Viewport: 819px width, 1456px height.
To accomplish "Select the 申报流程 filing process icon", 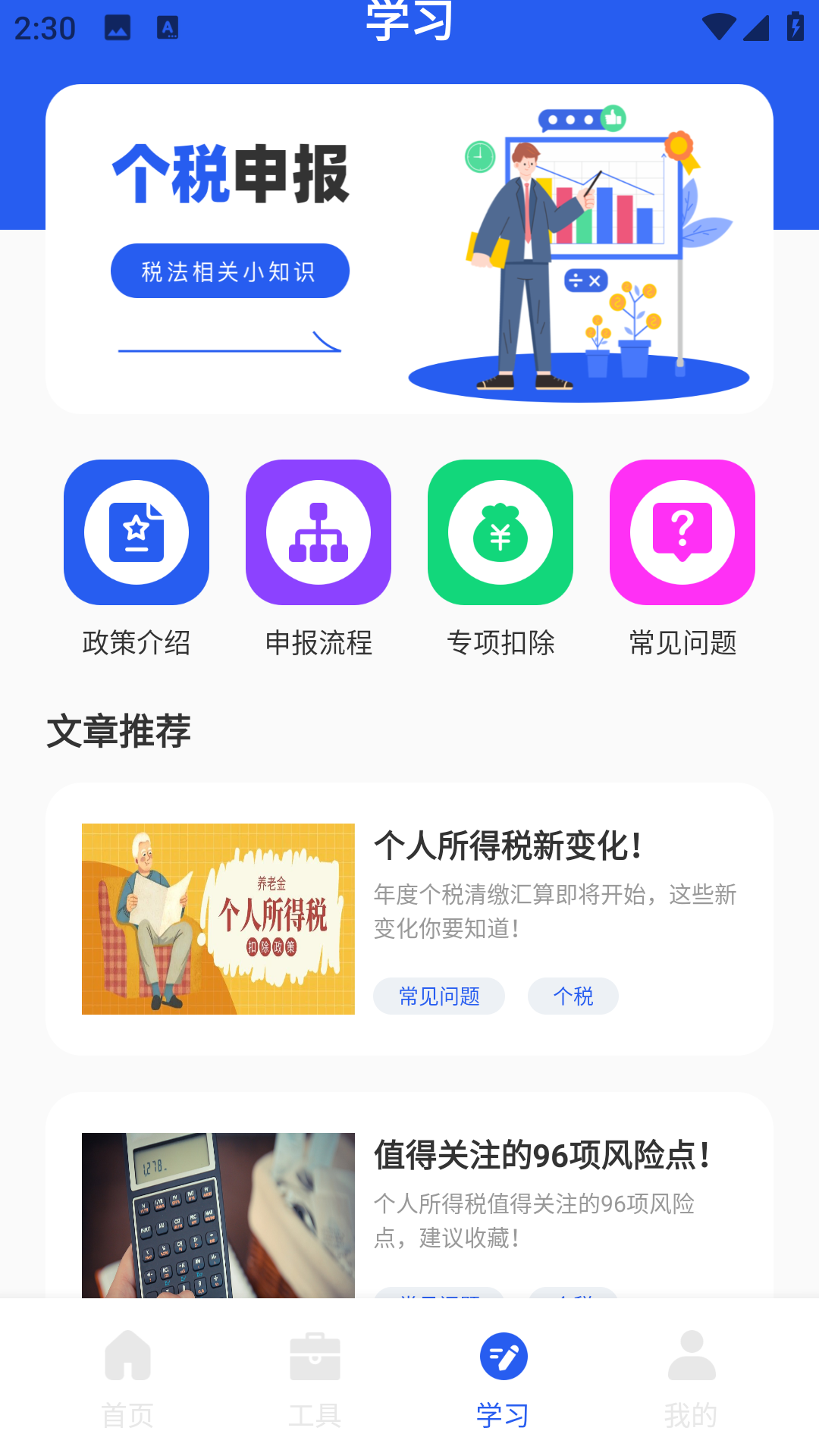I will (318, 532).
